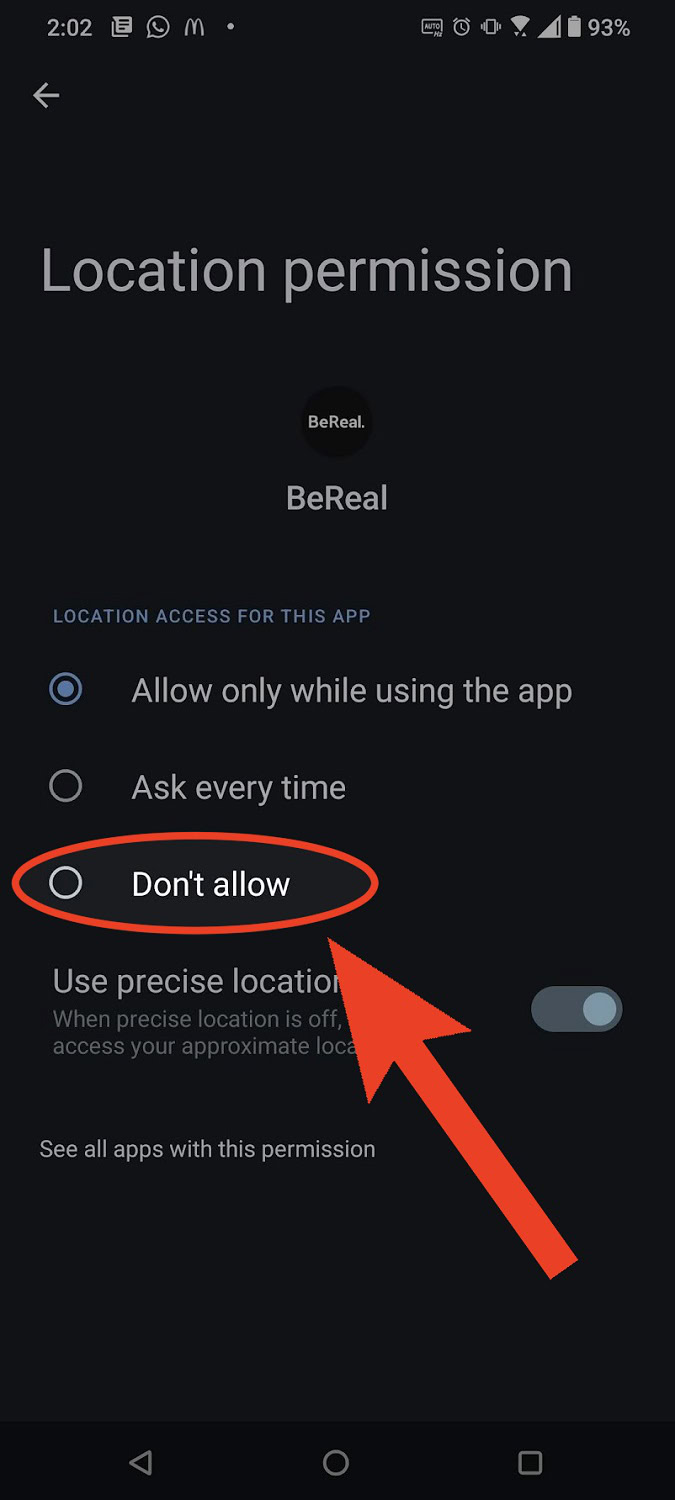Toggle Use precise location switch

[576, 1009]
